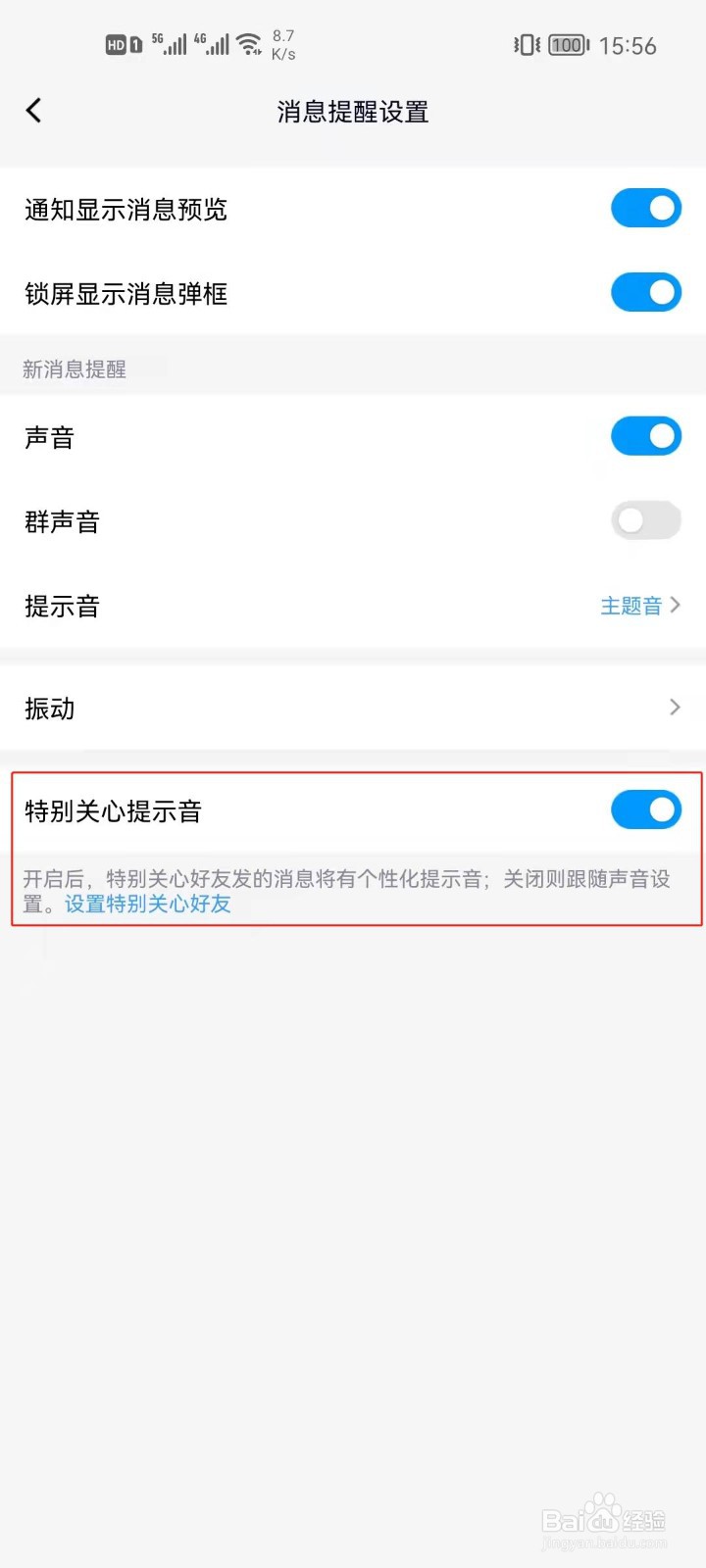The height and width of the screenshot is (1568, 706).
Task: Tap the HD call indicator icon
Action: pyautogui.click(x=120, y=44)
